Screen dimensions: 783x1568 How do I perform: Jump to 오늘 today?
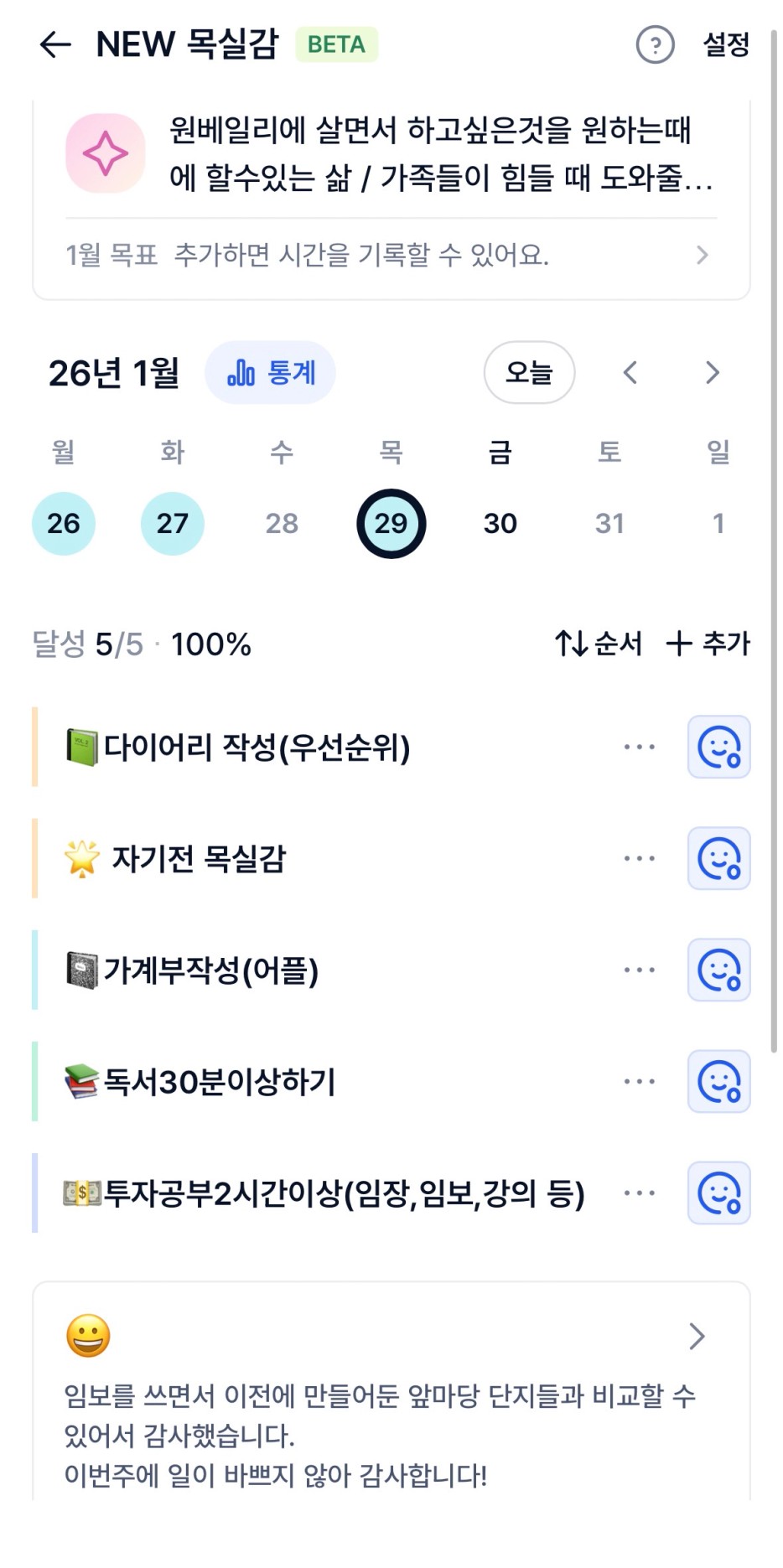click(x=529, y=373)
